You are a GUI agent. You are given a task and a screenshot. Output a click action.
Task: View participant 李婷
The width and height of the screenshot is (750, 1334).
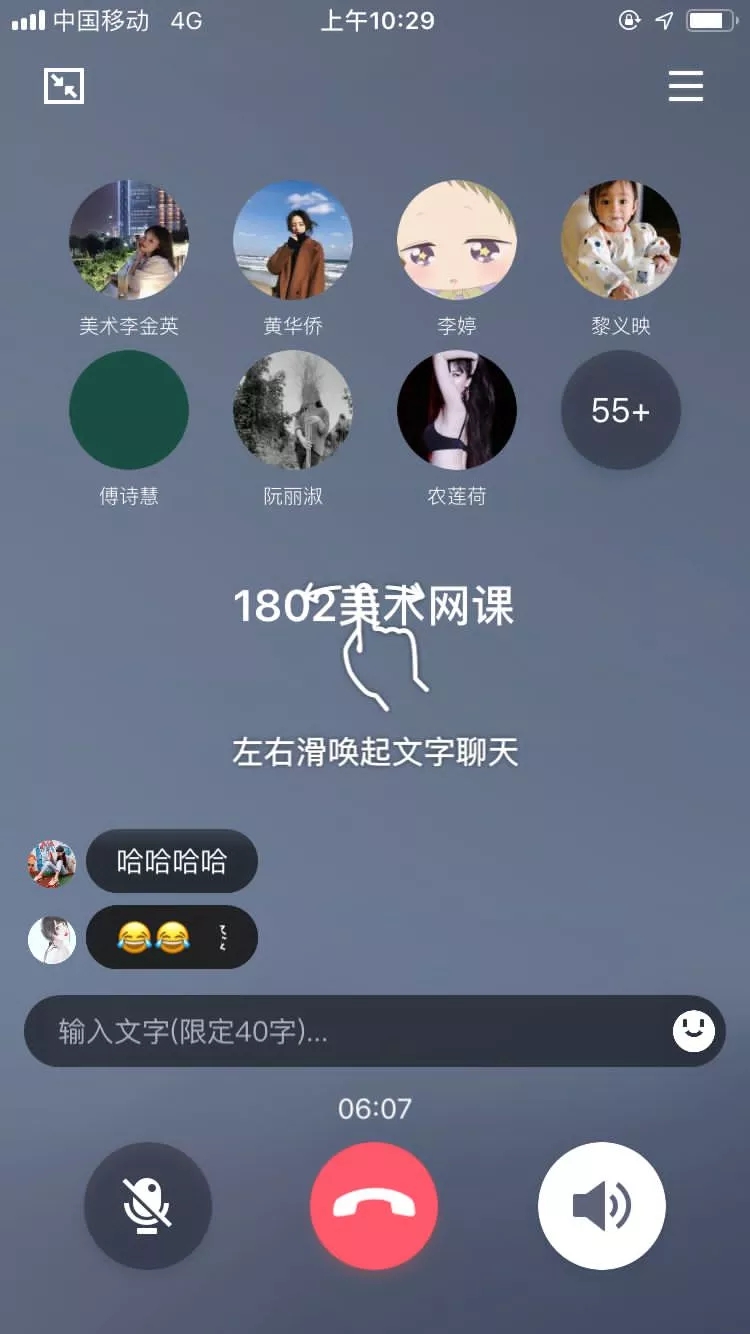point(457,240)
